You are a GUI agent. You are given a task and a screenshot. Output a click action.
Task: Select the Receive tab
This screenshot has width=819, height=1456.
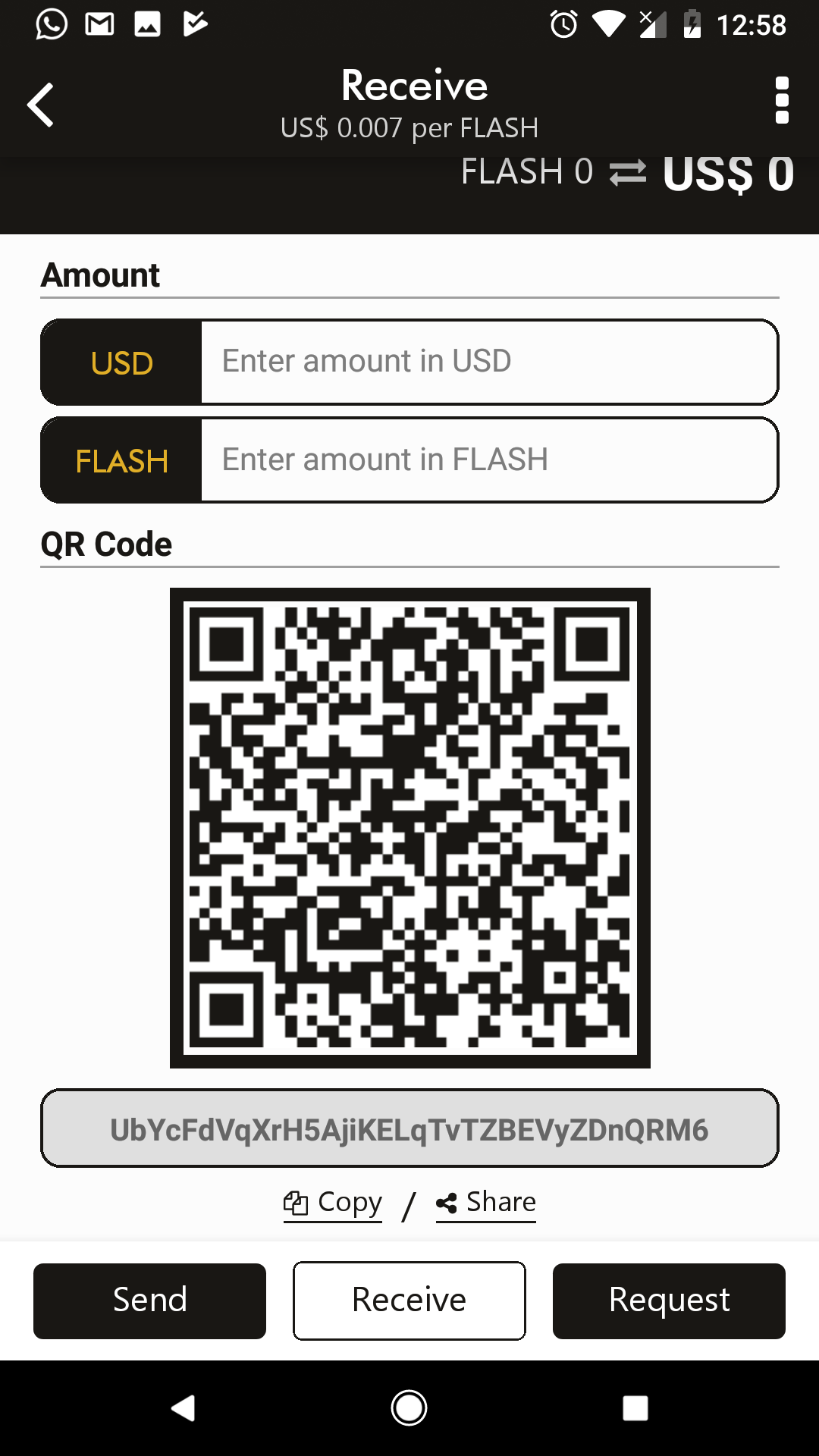409,1300
